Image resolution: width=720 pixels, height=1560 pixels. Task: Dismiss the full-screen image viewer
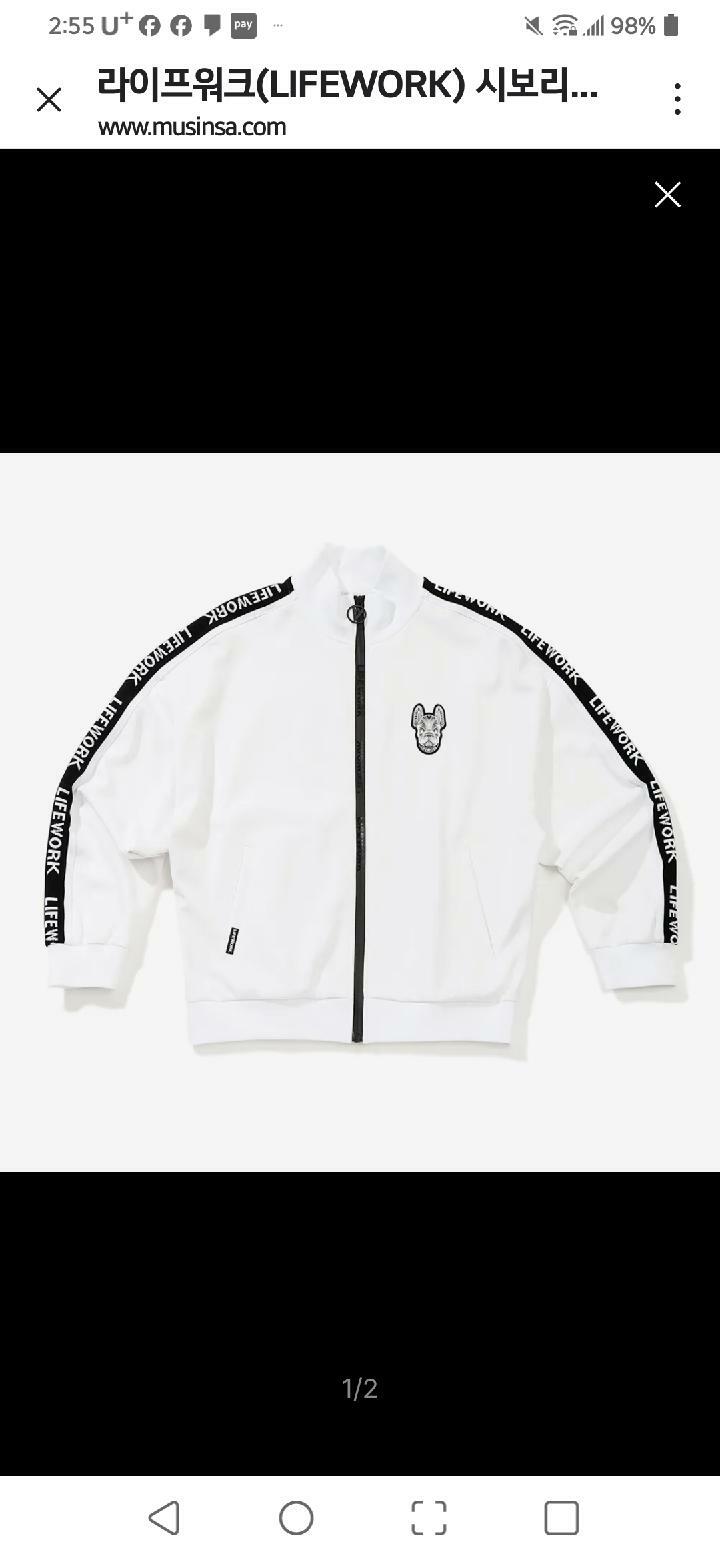coord(667,194)
